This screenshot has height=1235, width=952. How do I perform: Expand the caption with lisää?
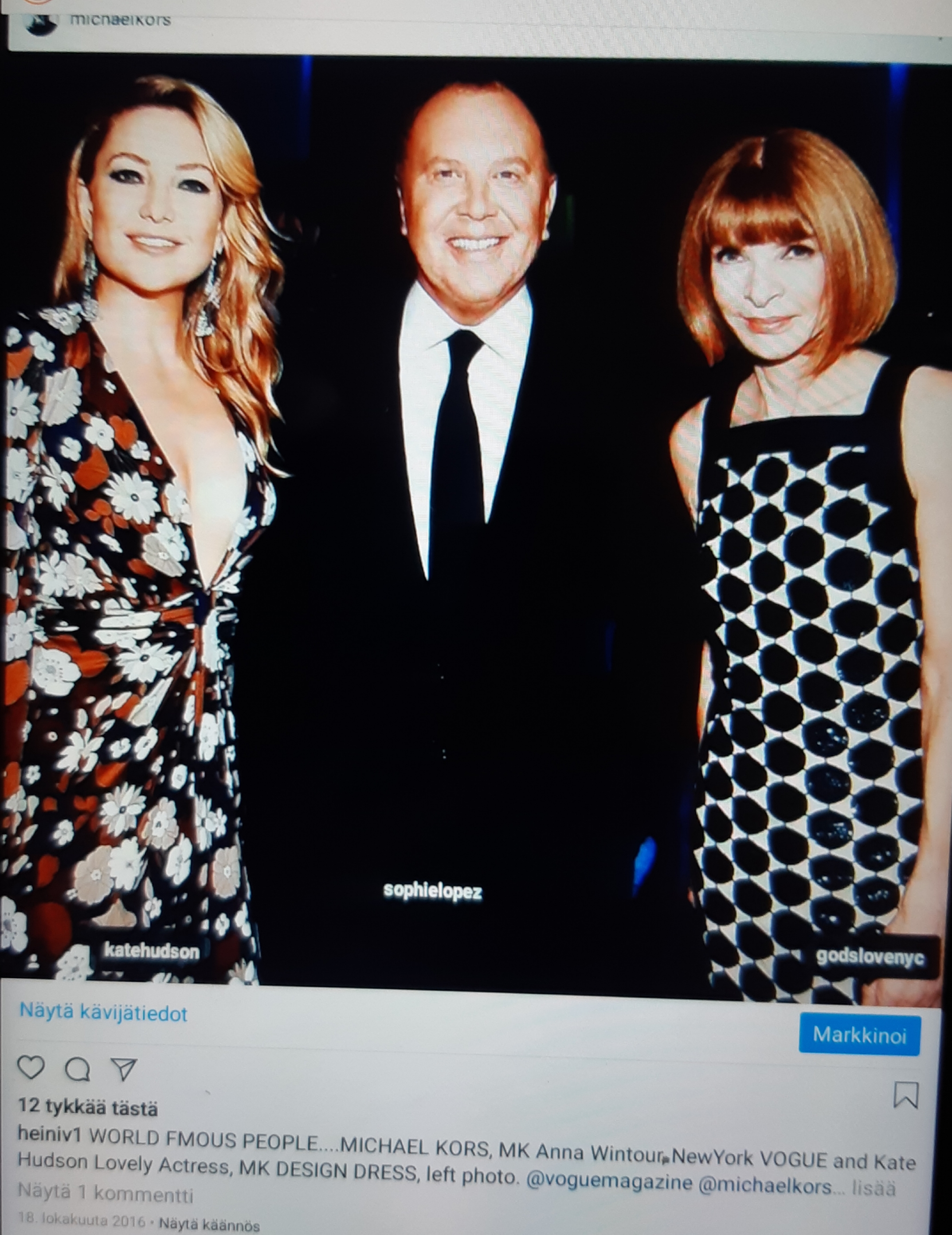[874, 1188]
